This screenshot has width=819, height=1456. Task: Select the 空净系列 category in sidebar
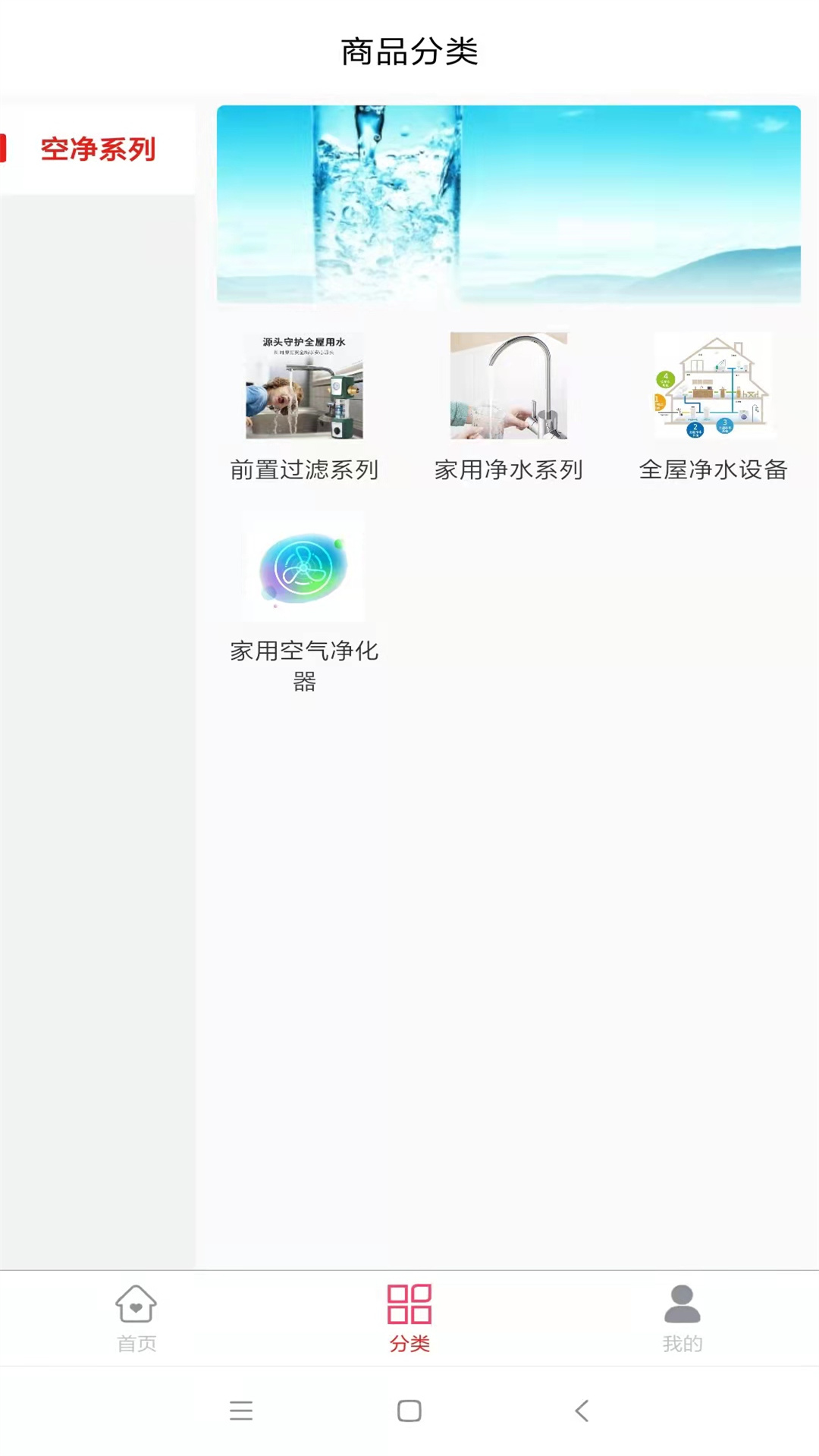pos(97,149)
